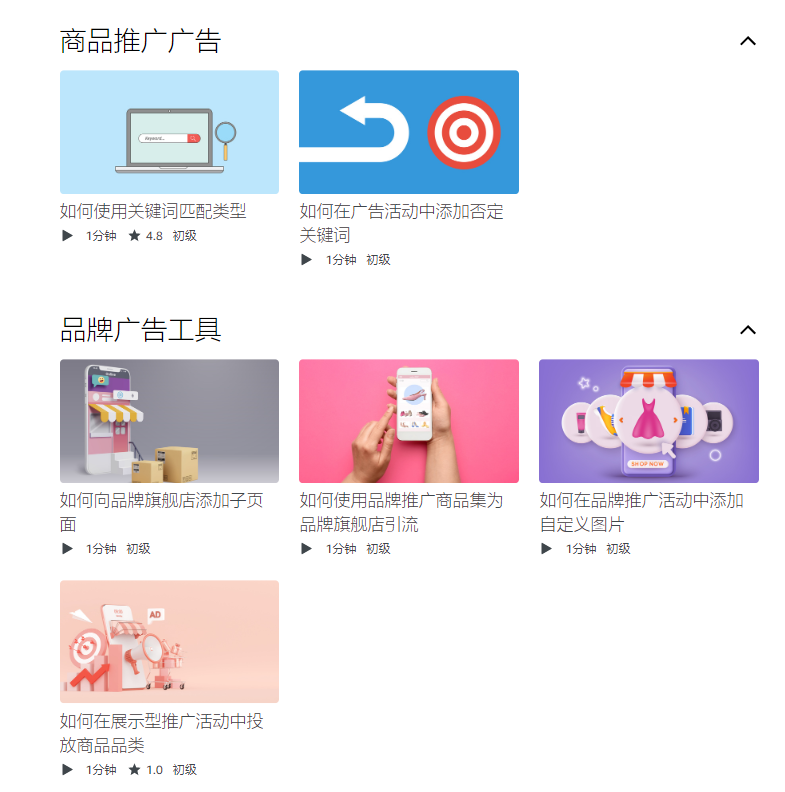Click the play icon under 如何在品牌推广活动中添加自定义图片
Image resolution: width=785 pixels, height=792 pixels.
[545, 548]
